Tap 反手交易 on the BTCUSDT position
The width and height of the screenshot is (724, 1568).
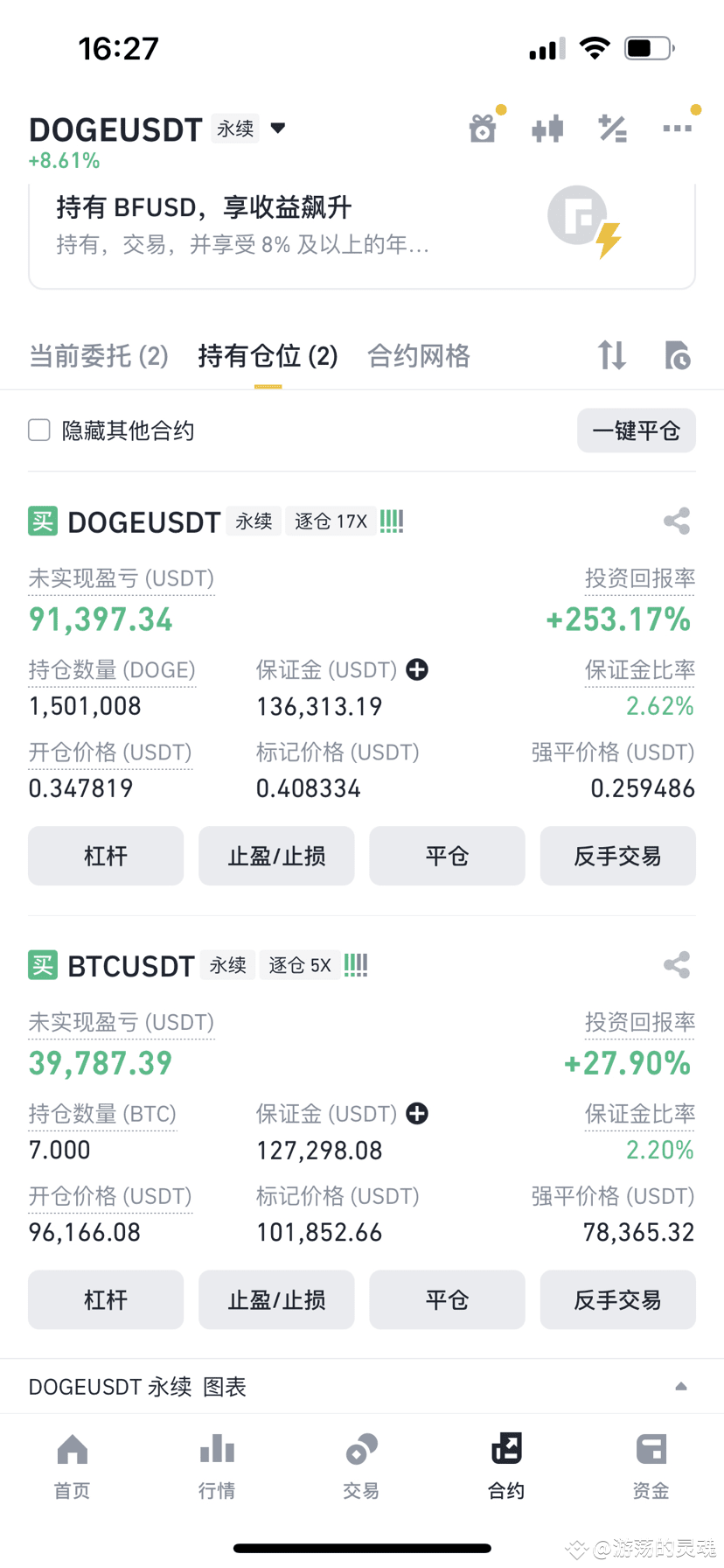coord(617,1299)
